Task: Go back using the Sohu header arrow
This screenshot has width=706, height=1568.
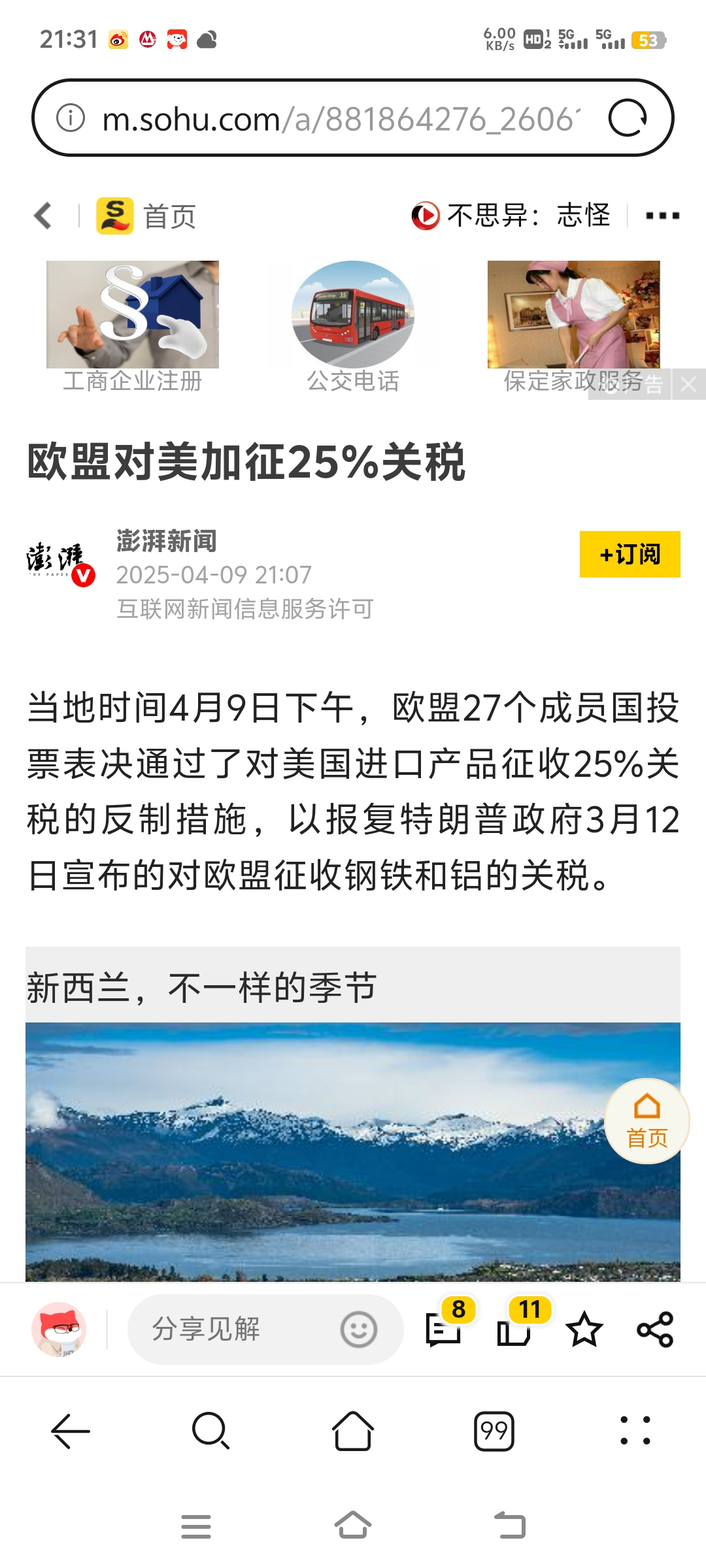Action: (43, 216)
